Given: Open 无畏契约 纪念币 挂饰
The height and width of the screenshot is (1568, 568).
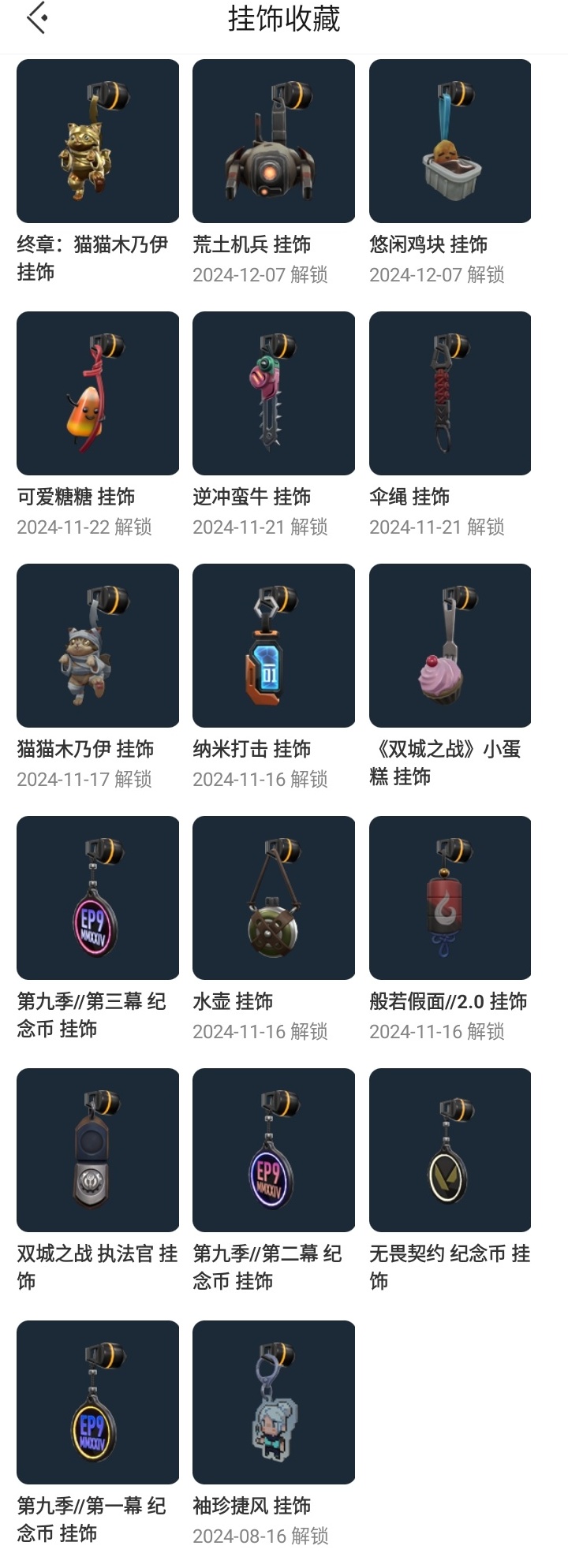Looking at the screenshot, I should click(x=450, y=1150).
